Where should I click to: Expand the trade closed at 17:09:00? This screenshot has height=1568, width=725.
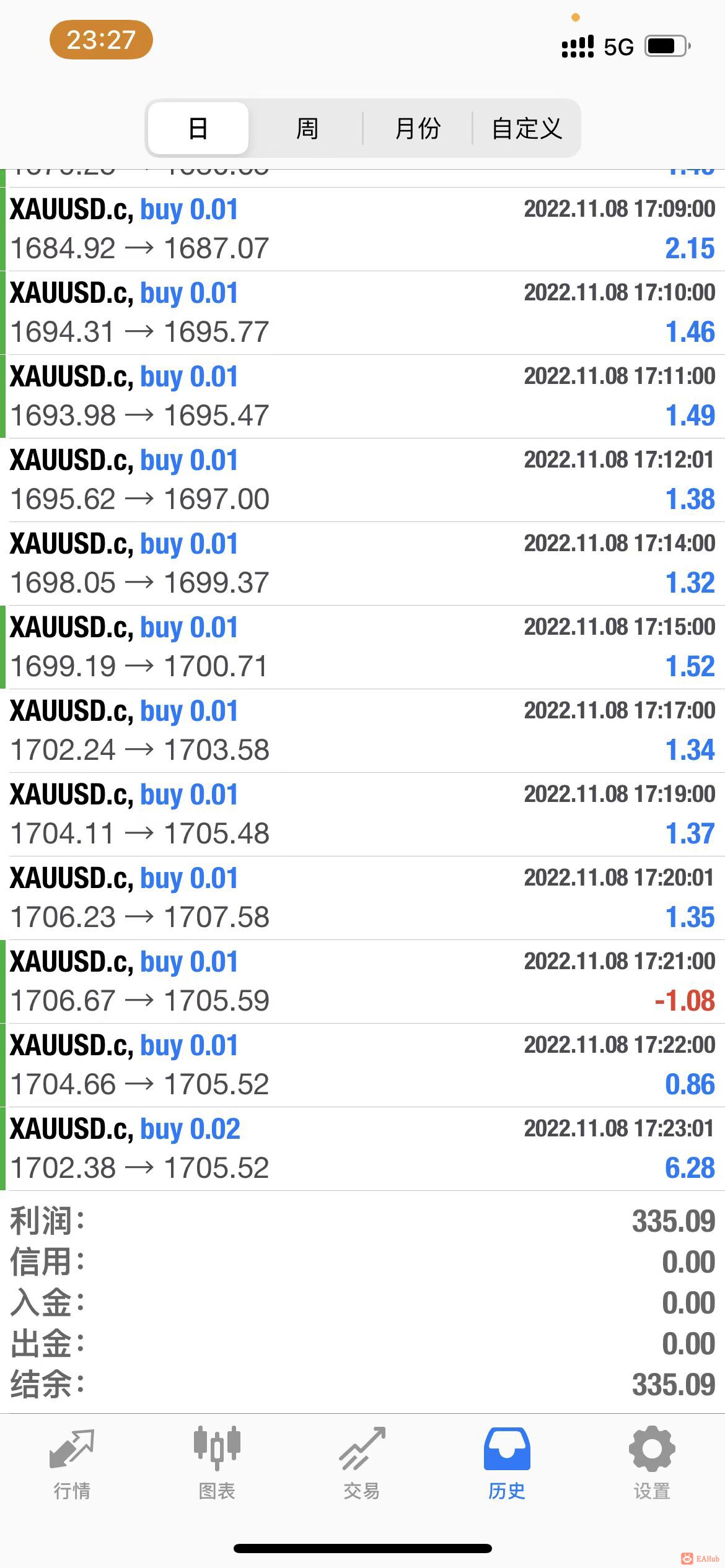362,229
